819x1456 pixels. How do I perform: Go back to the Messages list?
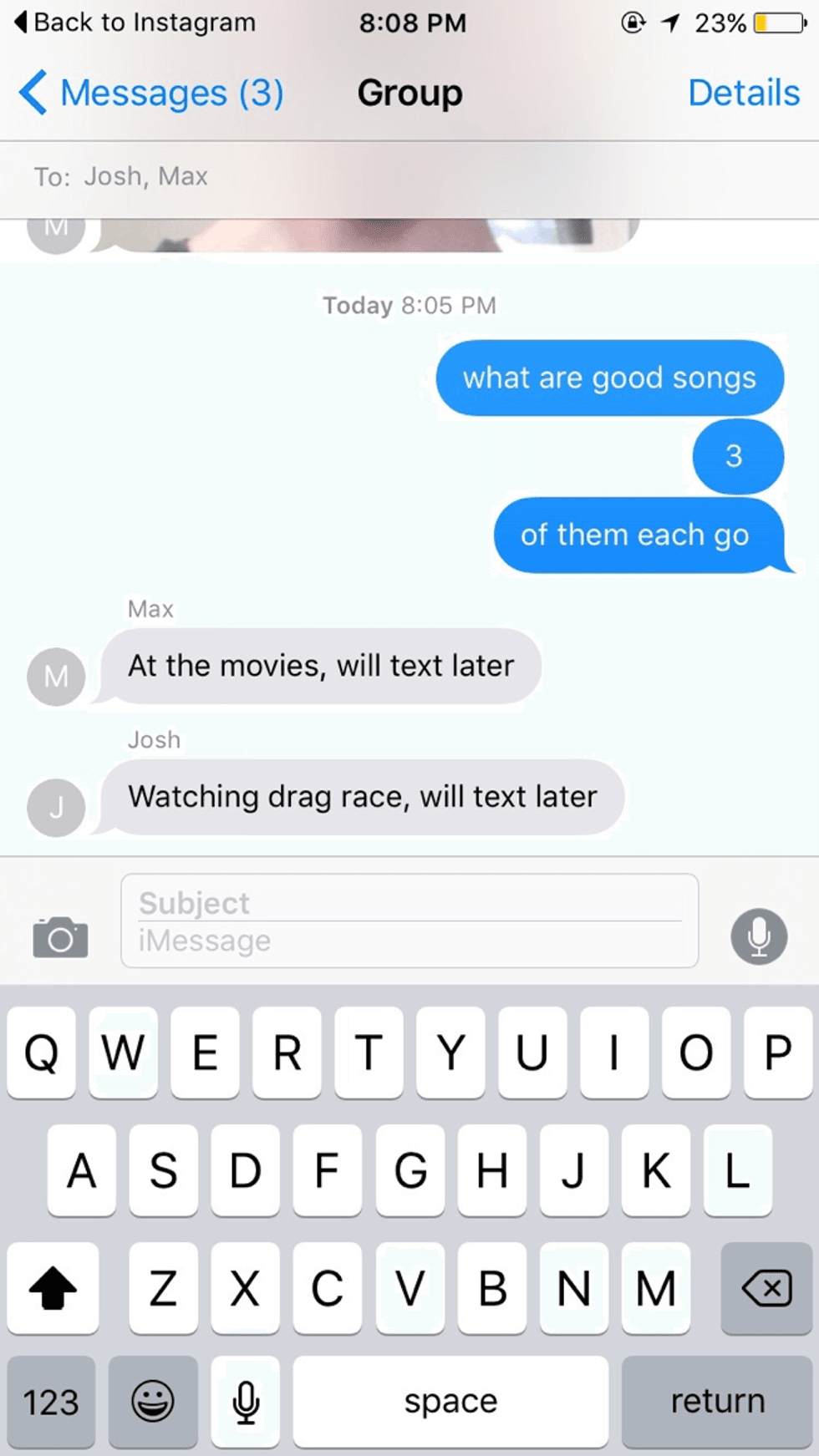click(x=150, y=93)
